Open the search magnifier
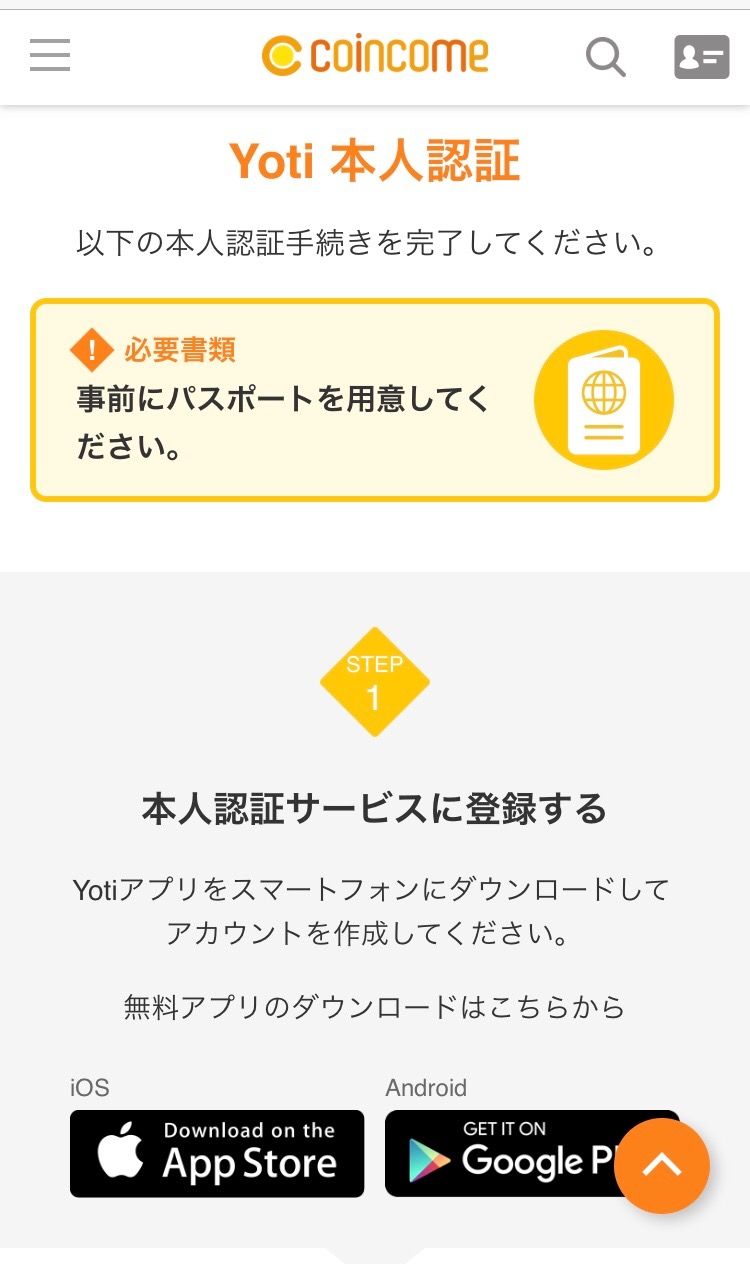The width and height of the screenshot is (750, 1264). click(605, 57)
